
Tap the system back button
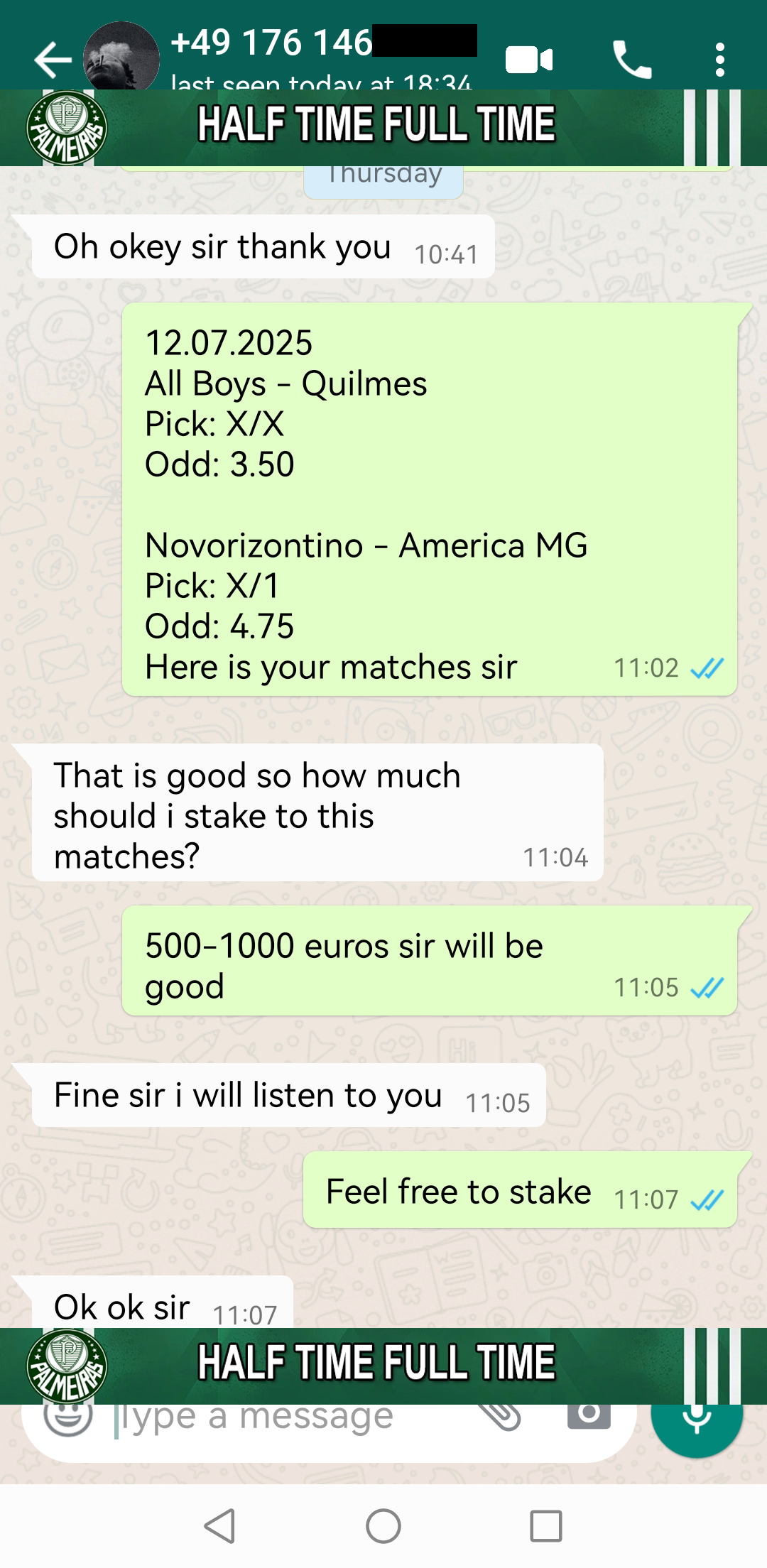(220, 1525)
